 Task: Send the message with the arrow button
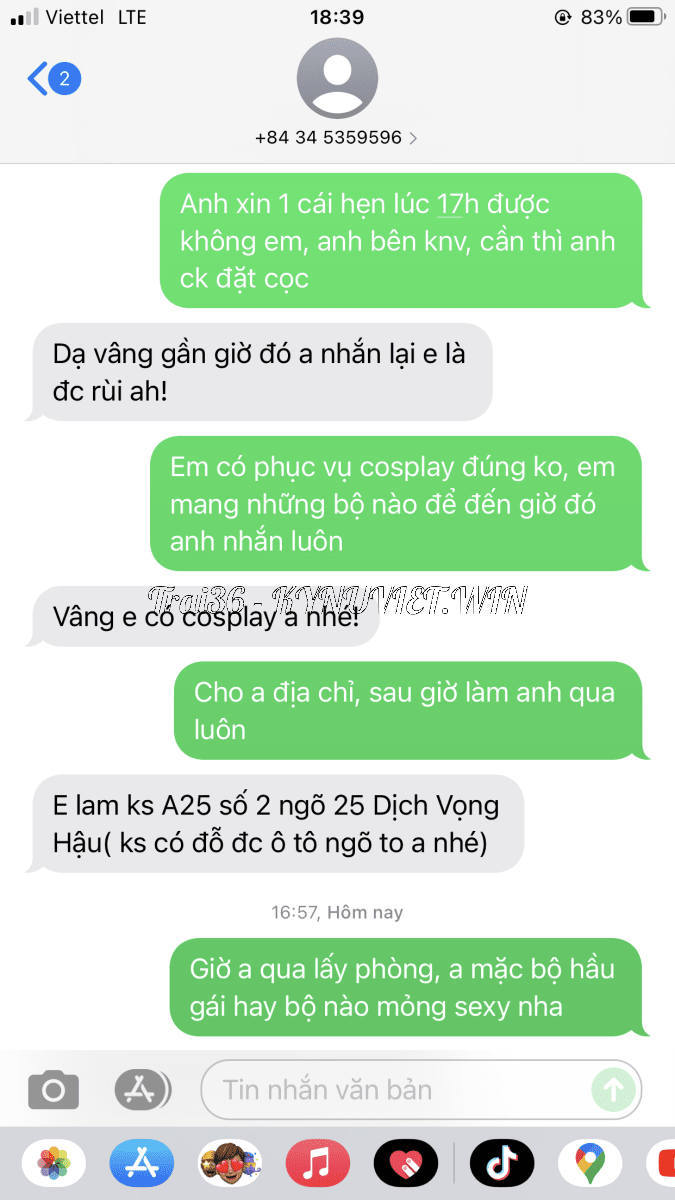tap(613, 1089)
